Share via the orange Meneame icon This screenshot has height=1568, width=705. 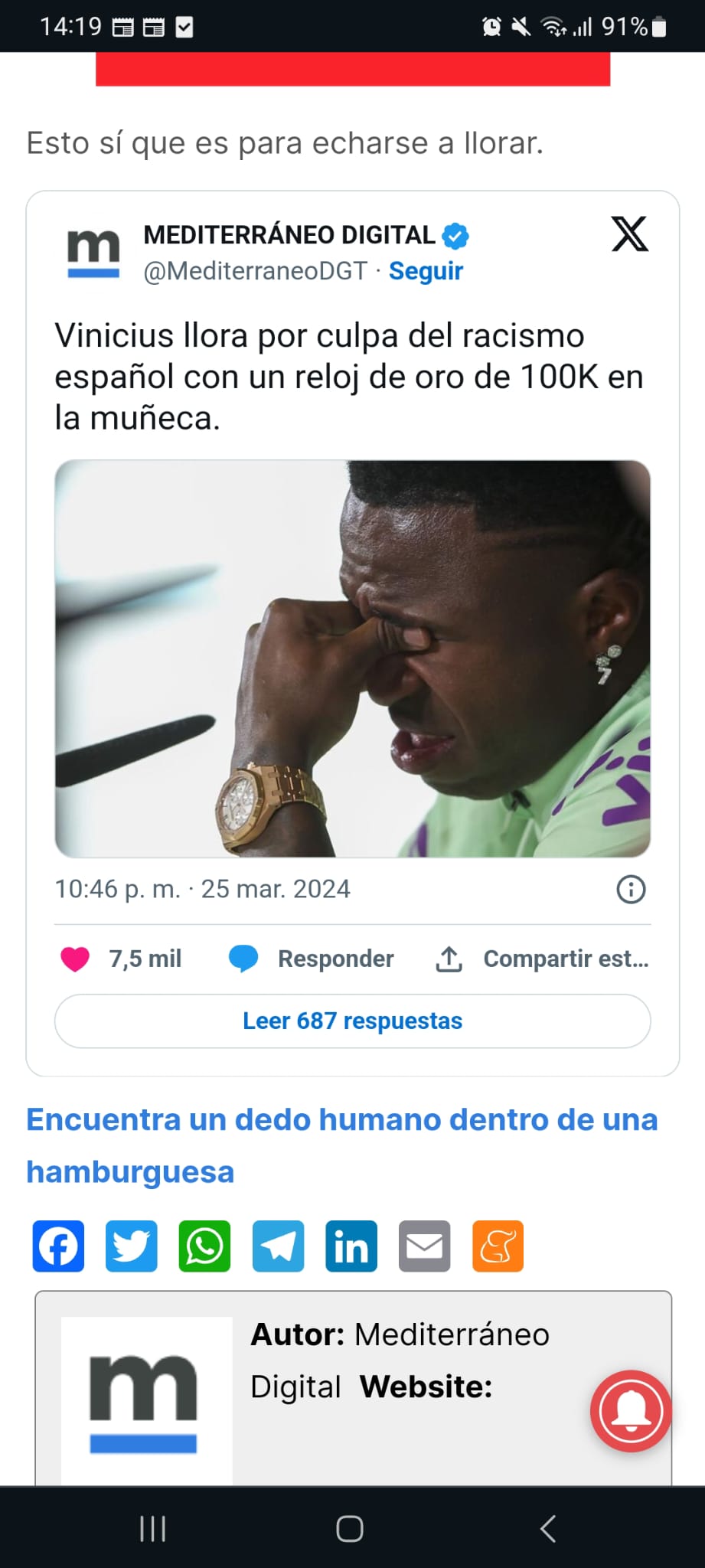[x=498, y=1246]
